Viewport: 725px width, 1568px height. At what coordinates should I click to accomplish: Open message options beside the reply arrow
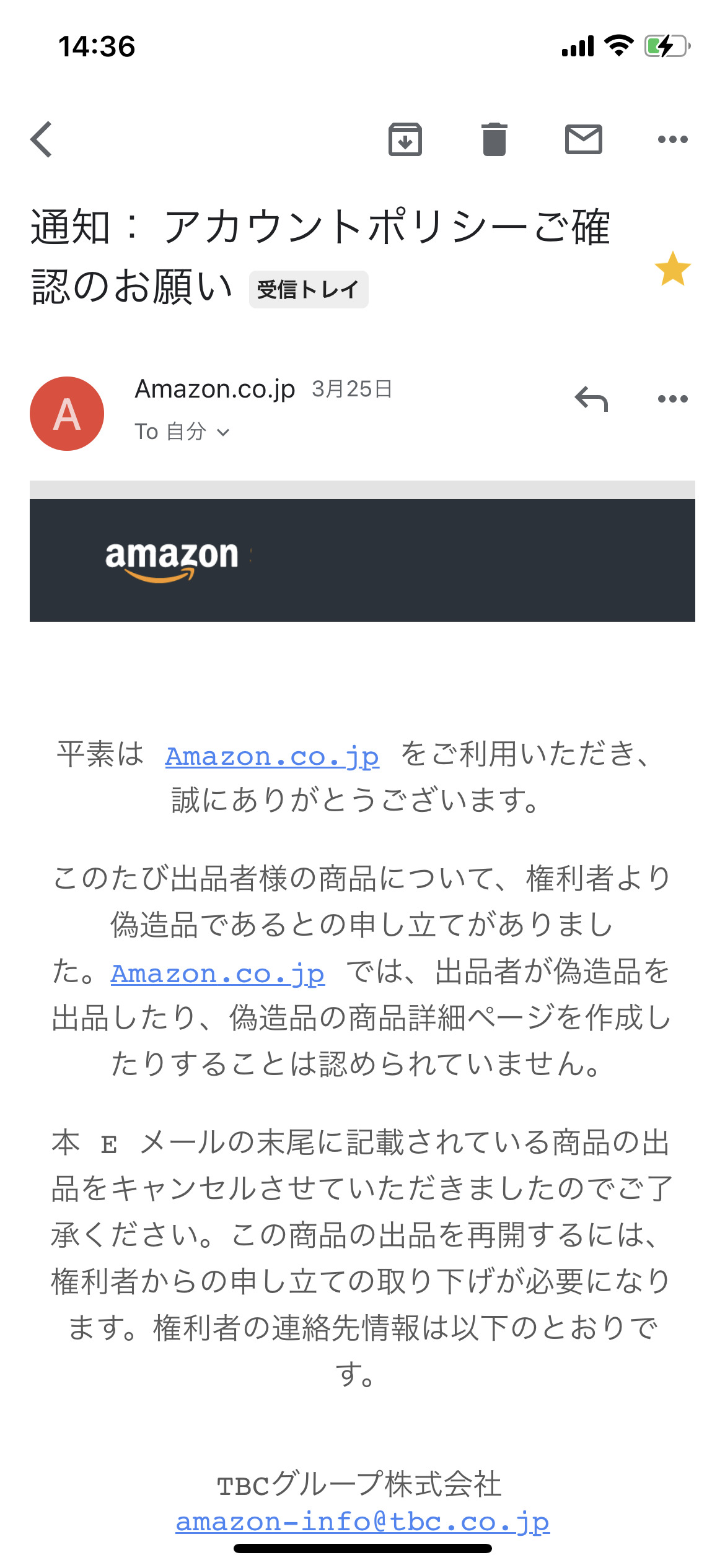(673, 399)
